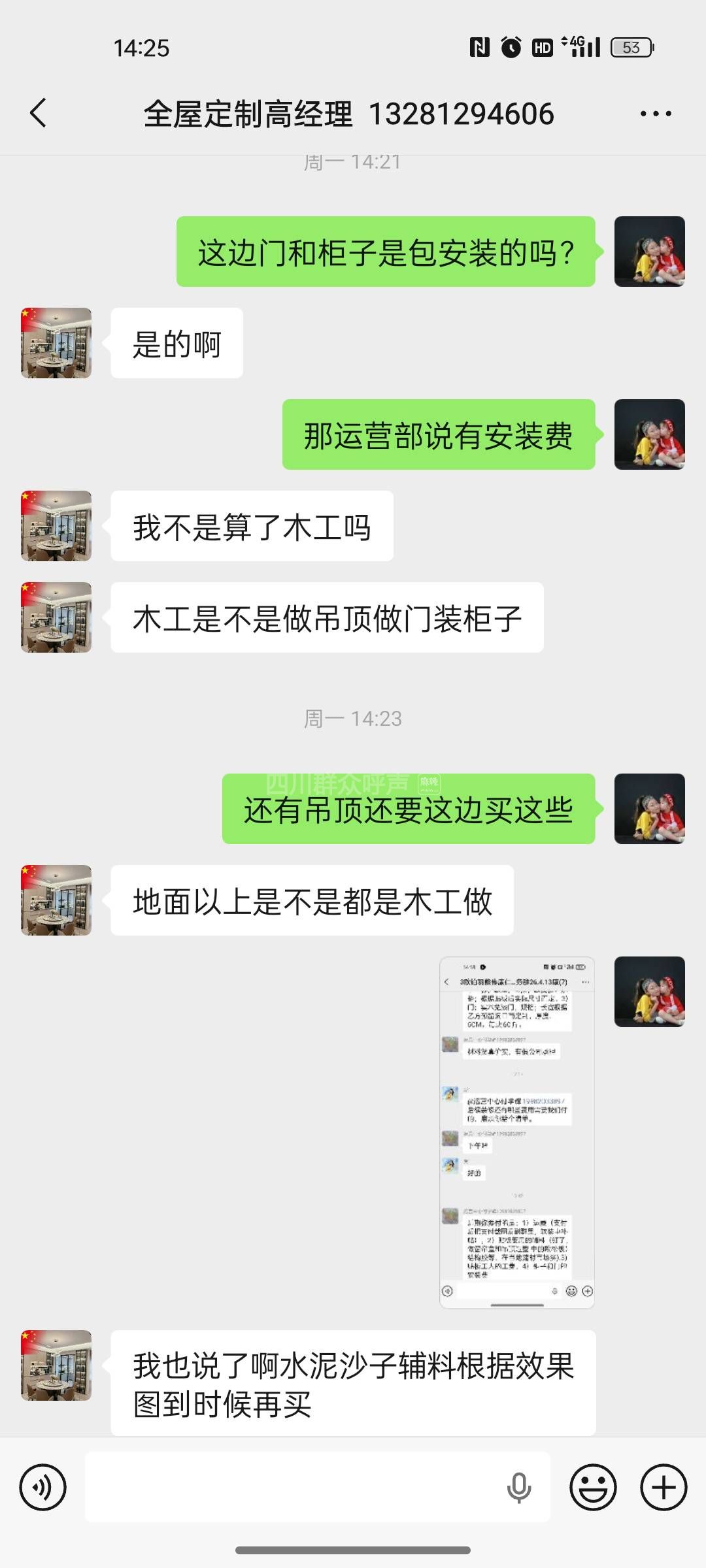This screenshot has width=706, height=1568.
Task: Go back to the chat list
Action: 39,113
